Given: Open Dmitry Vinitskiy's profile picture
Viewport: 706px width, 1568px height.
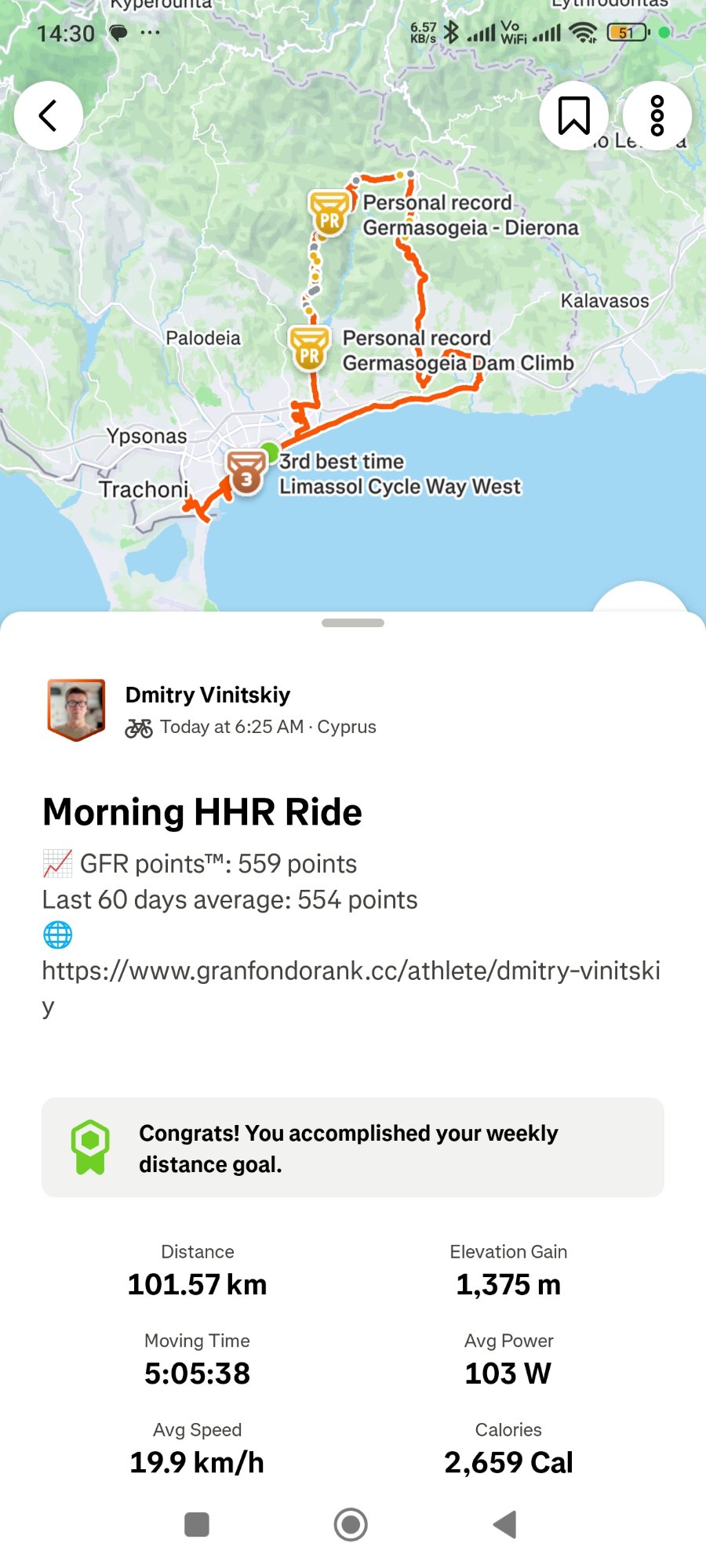Looking at the screenshot, I should pyautogui.click(x=76, y=710).
